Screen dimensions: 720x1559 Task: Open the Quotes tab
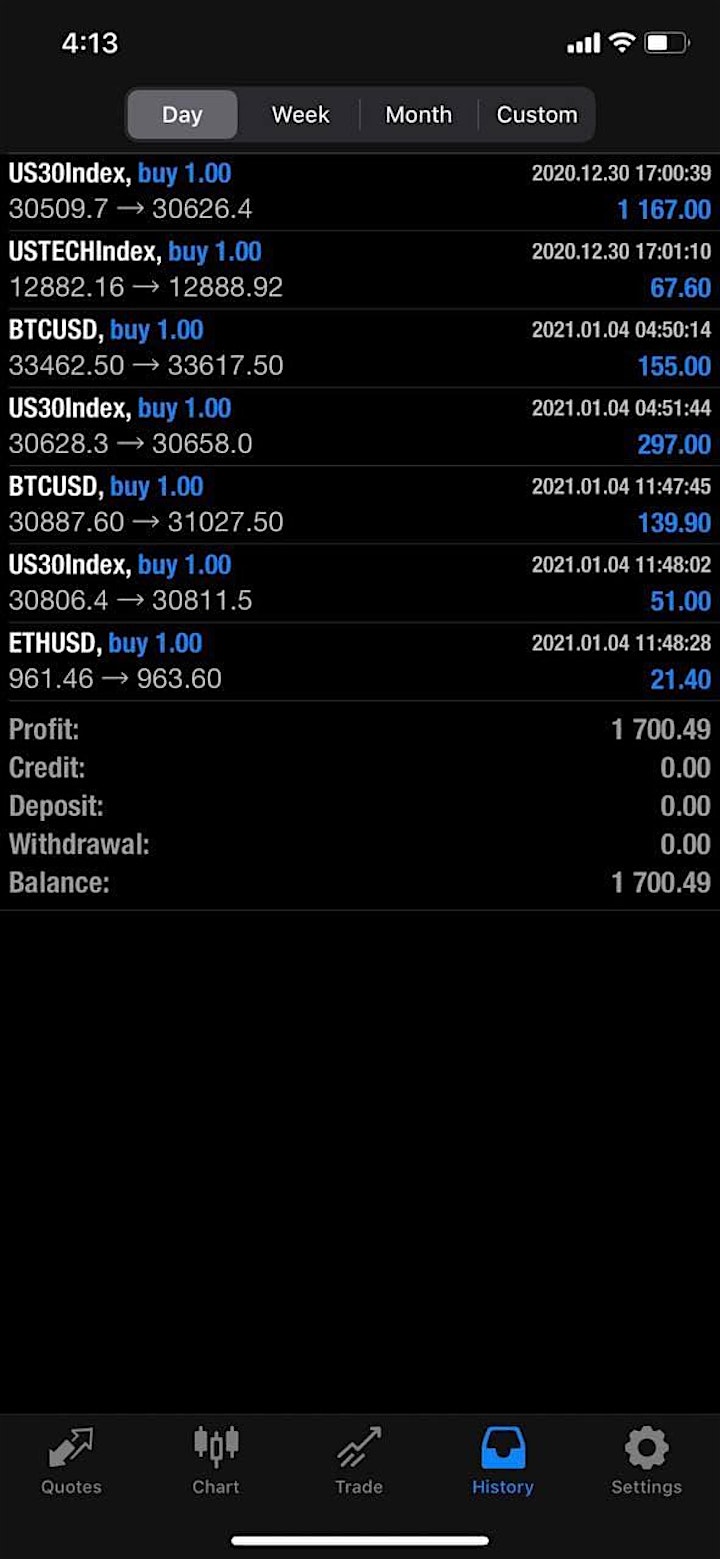click(x=71, y=1461)
